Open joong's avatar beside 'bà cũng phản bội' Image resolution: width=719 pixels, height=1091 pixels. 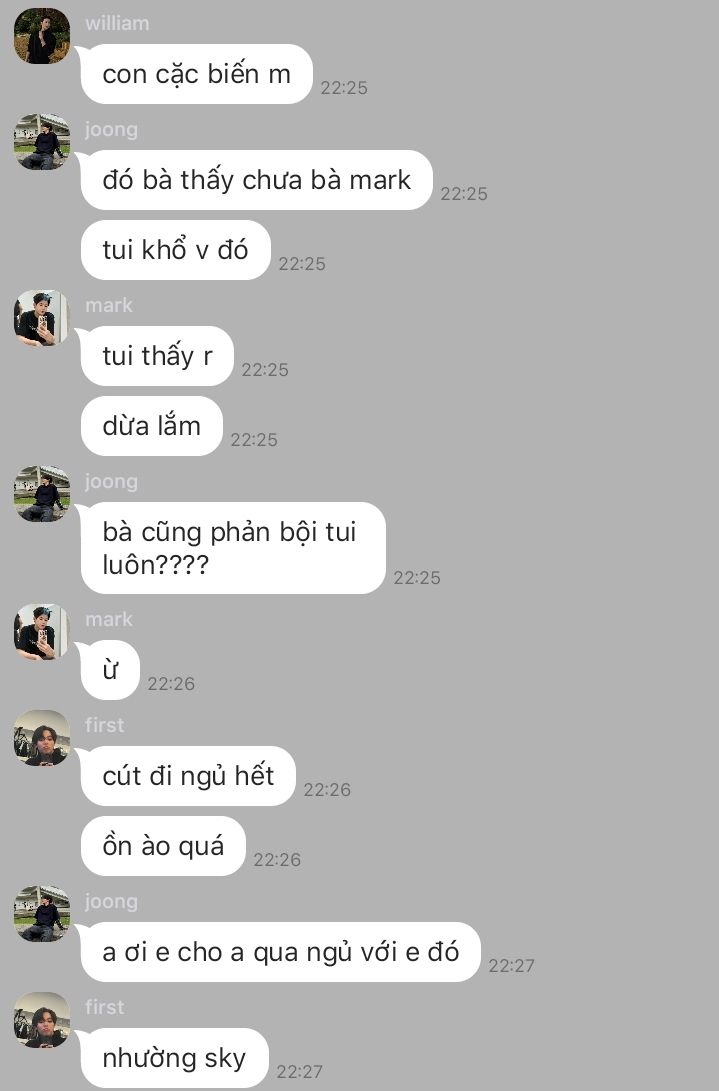42,494
